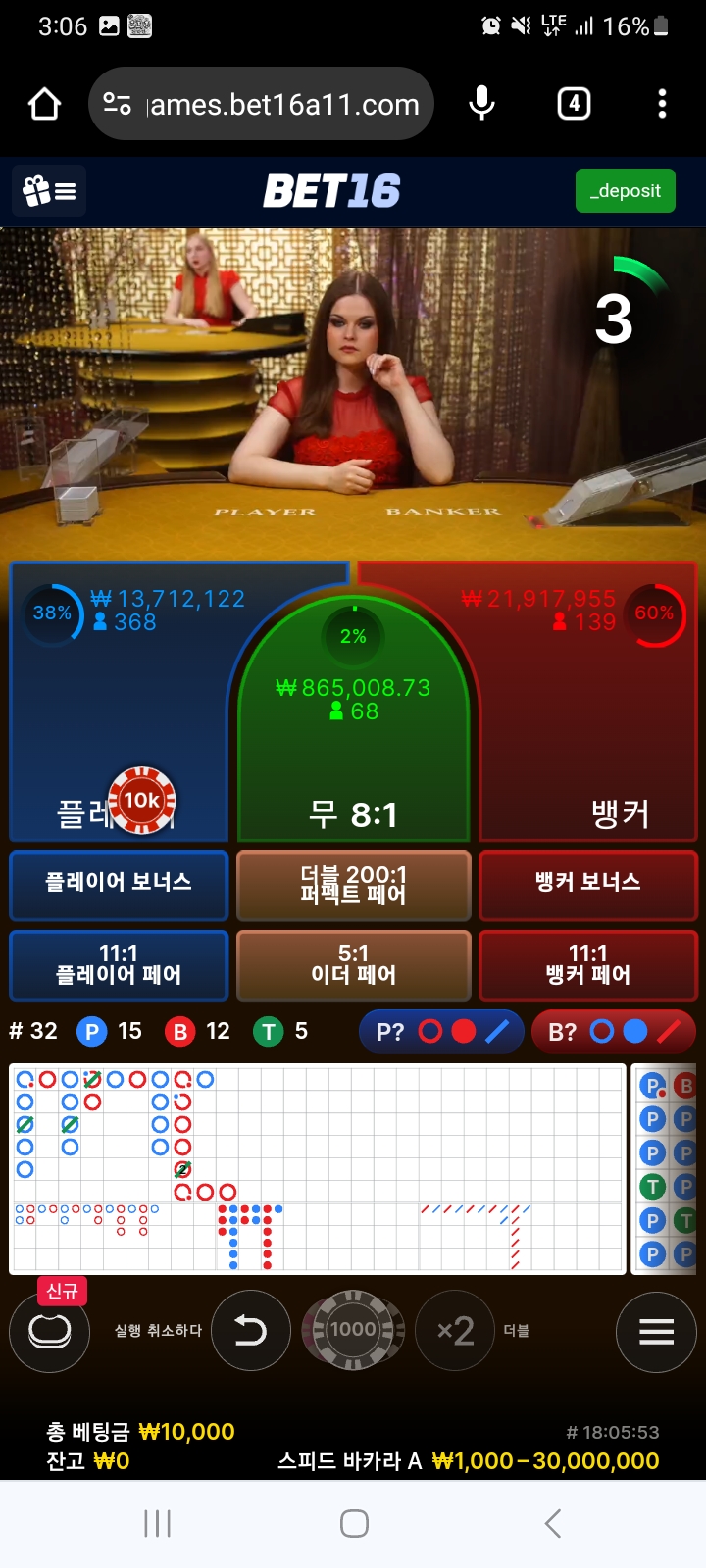Screen dimensions: 706x1568
Task: Bet on 11:1 플레이어 페어
Action: coord(119,964)
